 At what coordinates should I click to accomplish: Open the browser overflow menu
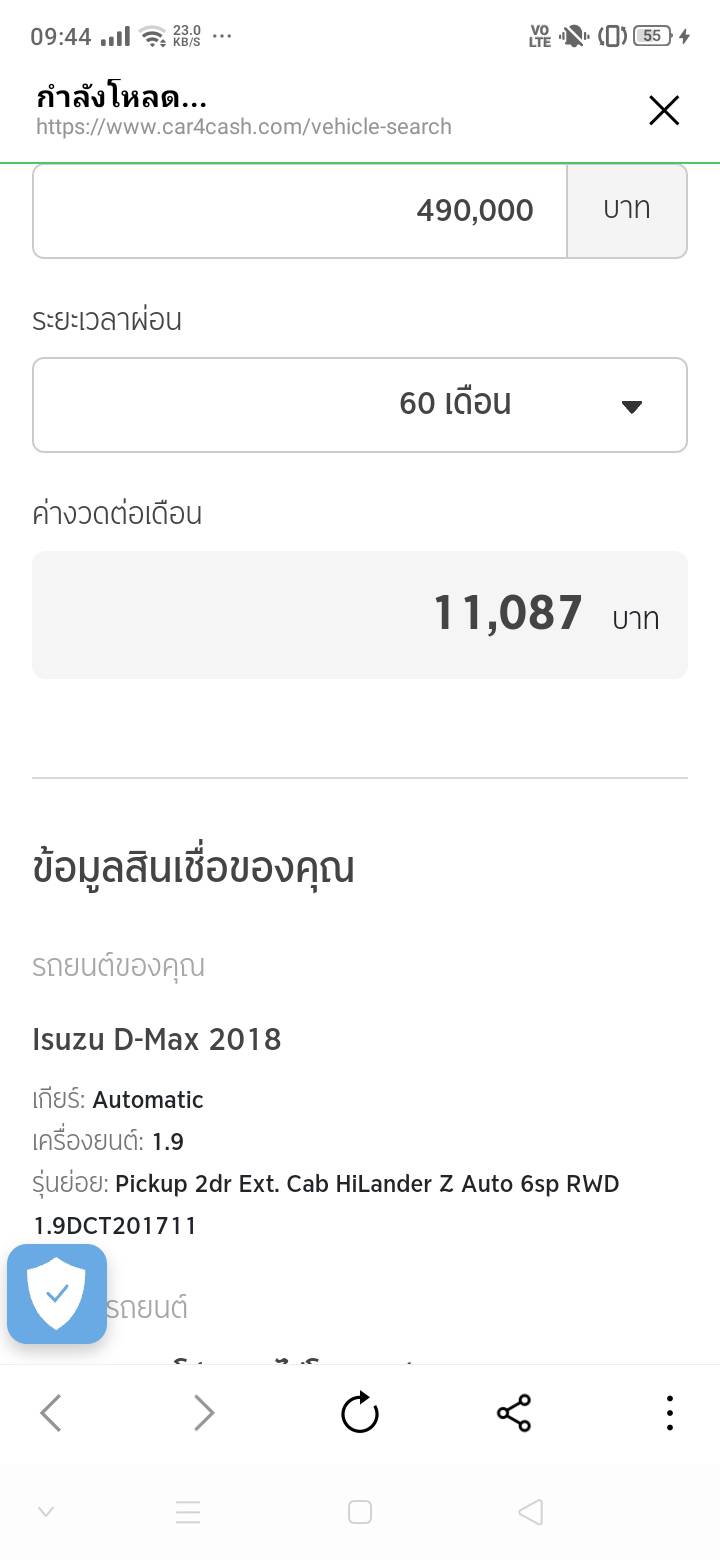[x=669, y=1413]
